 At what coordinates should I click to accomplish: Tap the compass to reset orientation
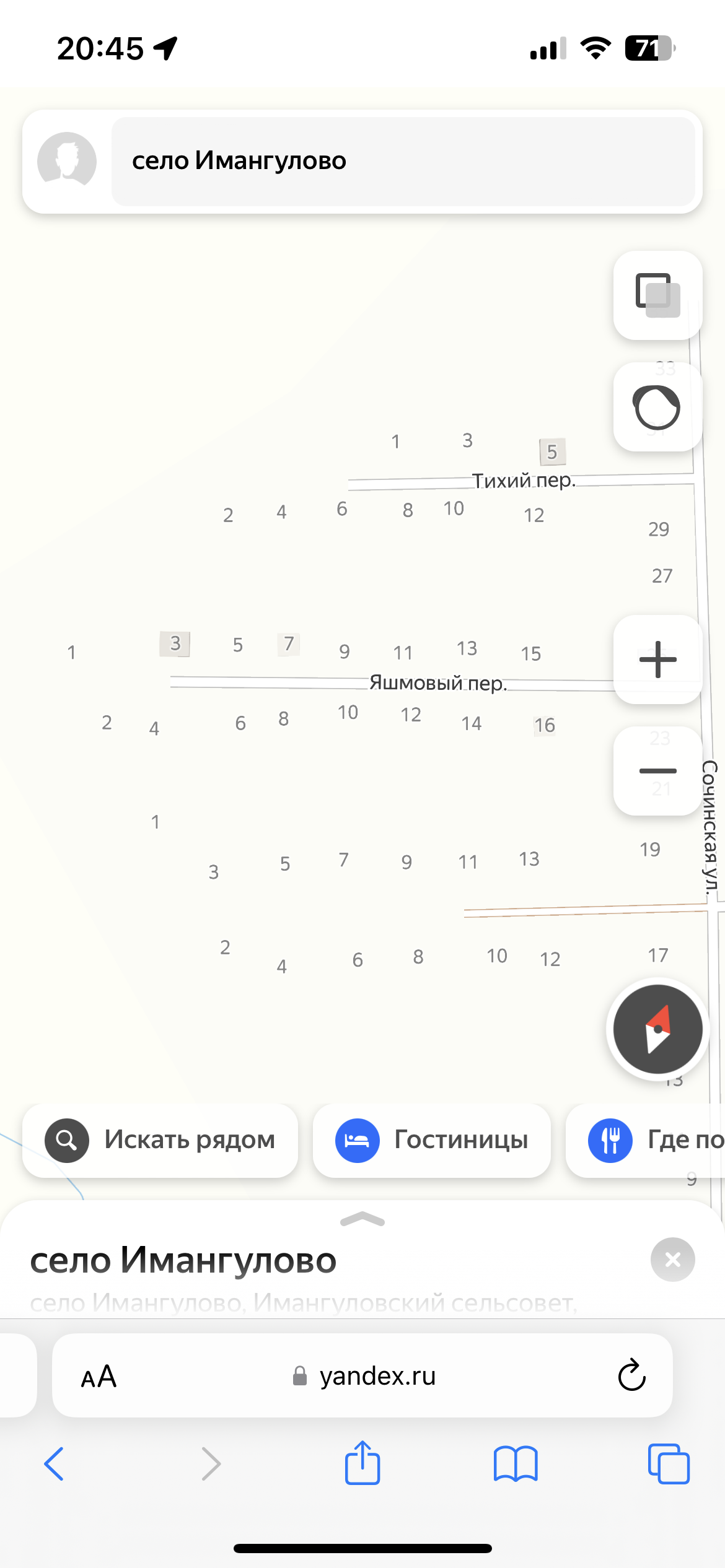(x=657, y=1029)
